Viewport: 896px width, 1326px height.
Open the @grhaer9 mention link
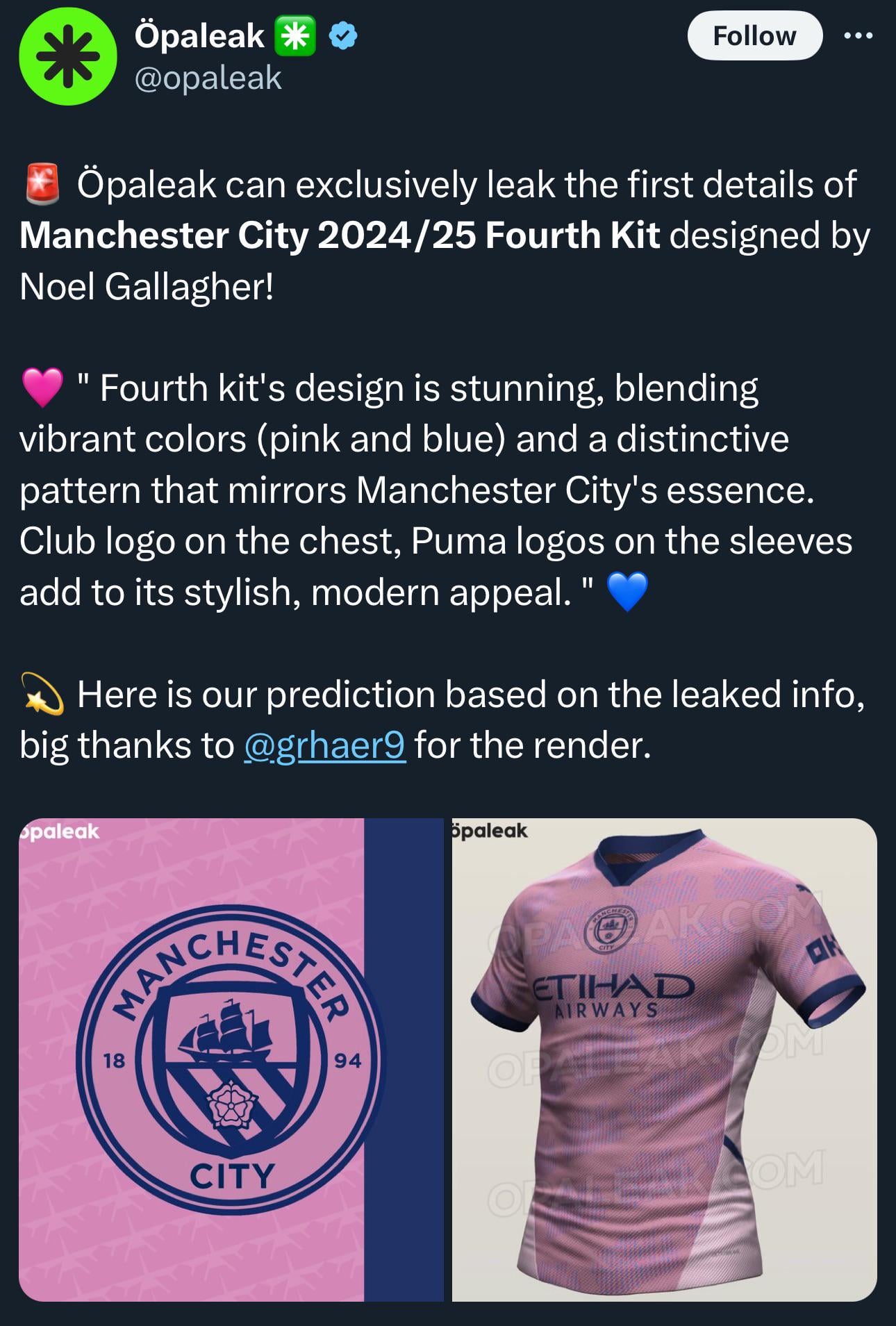pos(324,745)
